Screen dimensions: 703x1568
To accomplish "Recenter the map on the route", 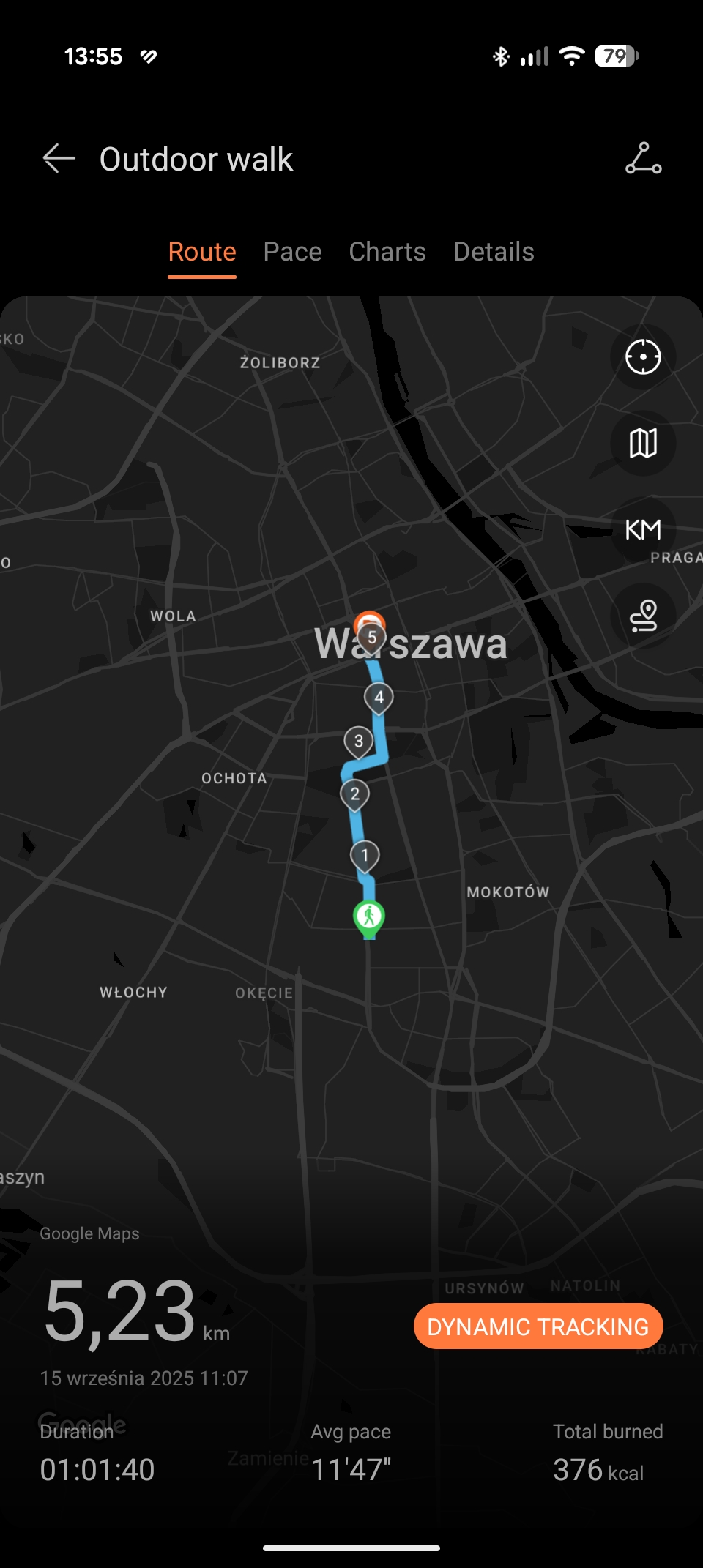I will point(643,357).
